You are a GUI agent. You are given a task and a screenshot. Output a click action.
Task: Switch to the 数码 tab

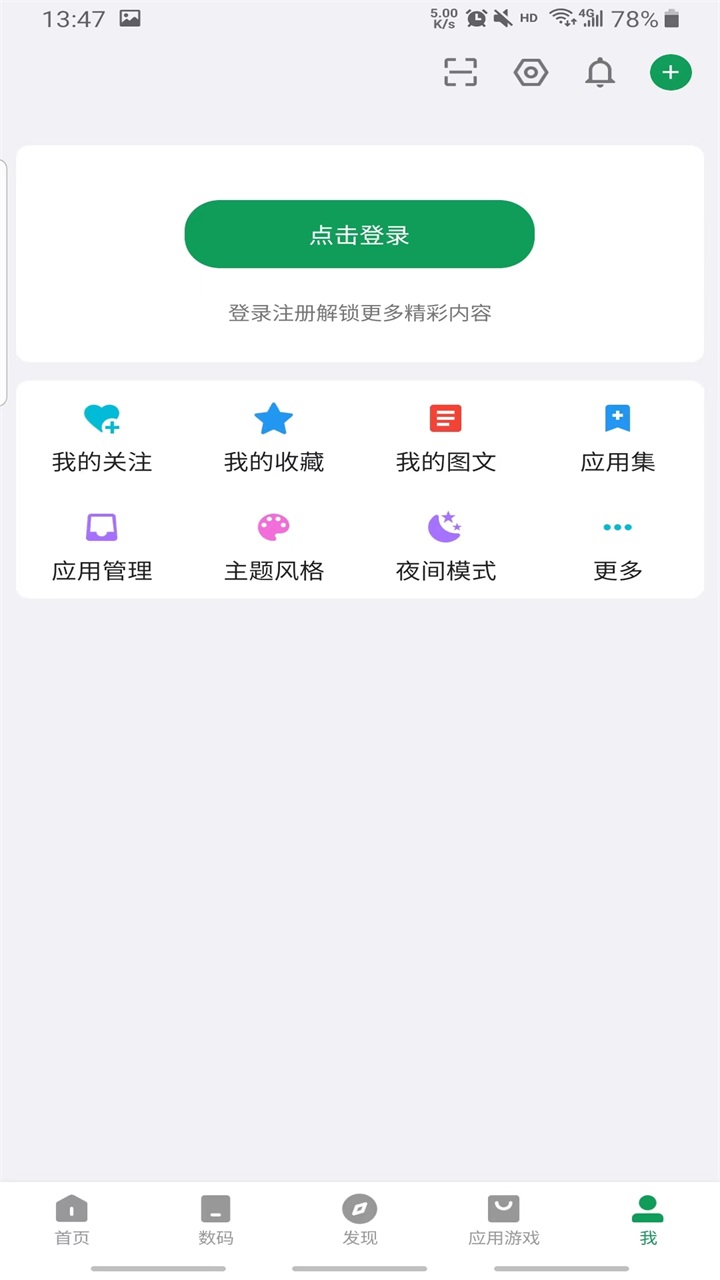[216, 1220]
